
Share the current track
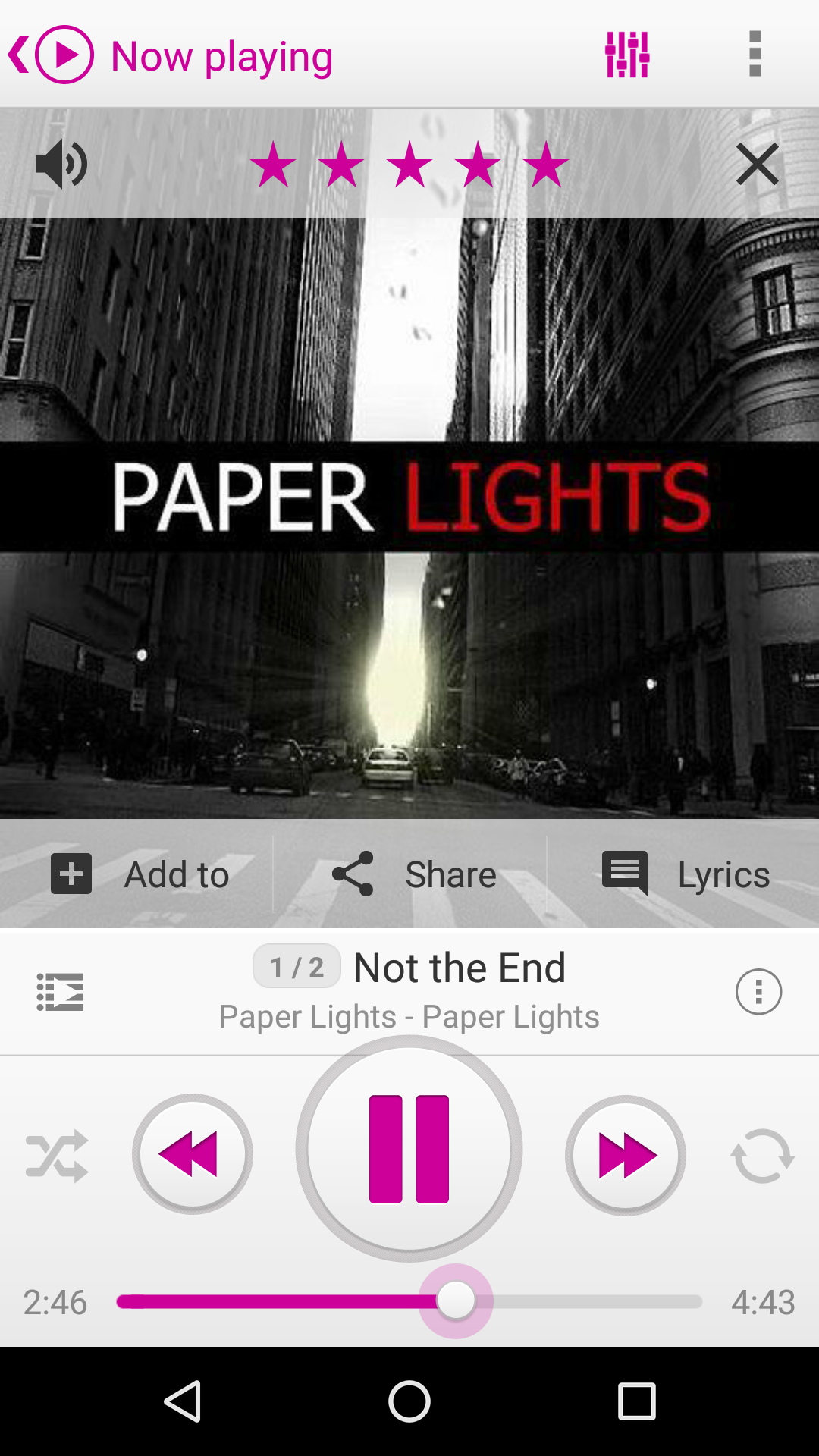click(x=413, y=874)
